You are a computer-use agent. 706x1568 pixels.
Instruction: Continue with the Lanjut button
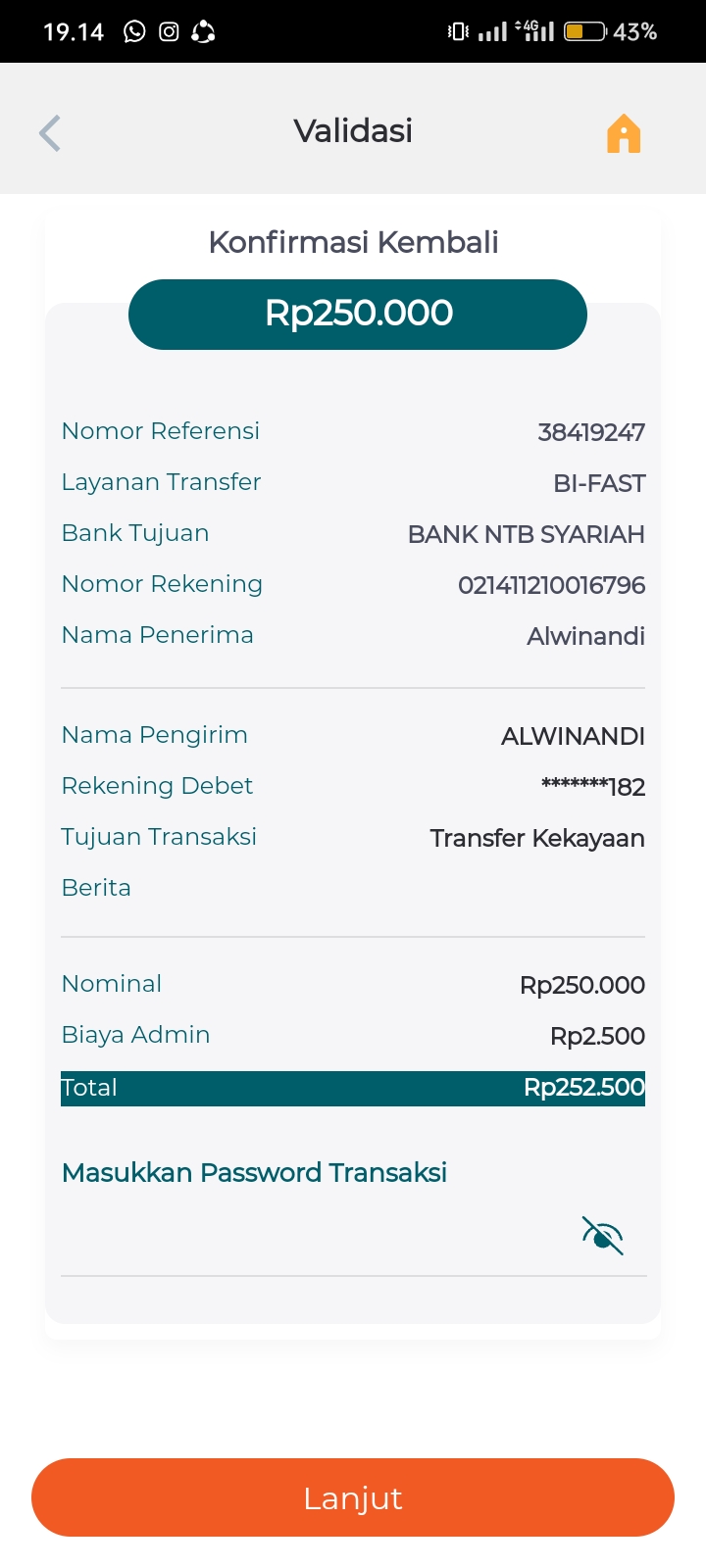click(x=353, y=1497)
